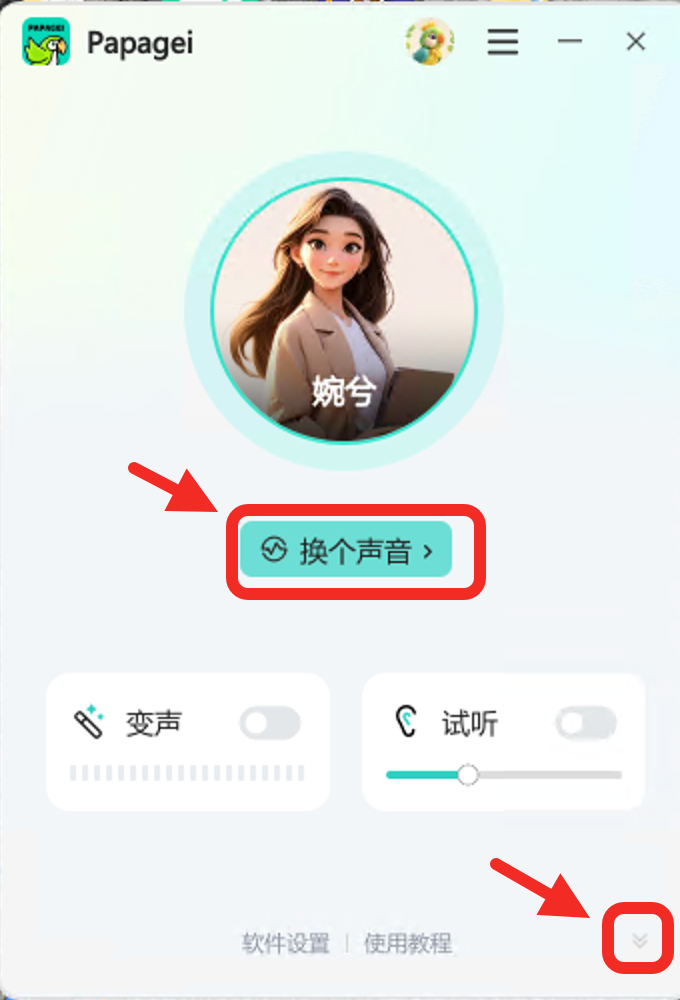Turn on the 试听 listen switch

point(586,723)
